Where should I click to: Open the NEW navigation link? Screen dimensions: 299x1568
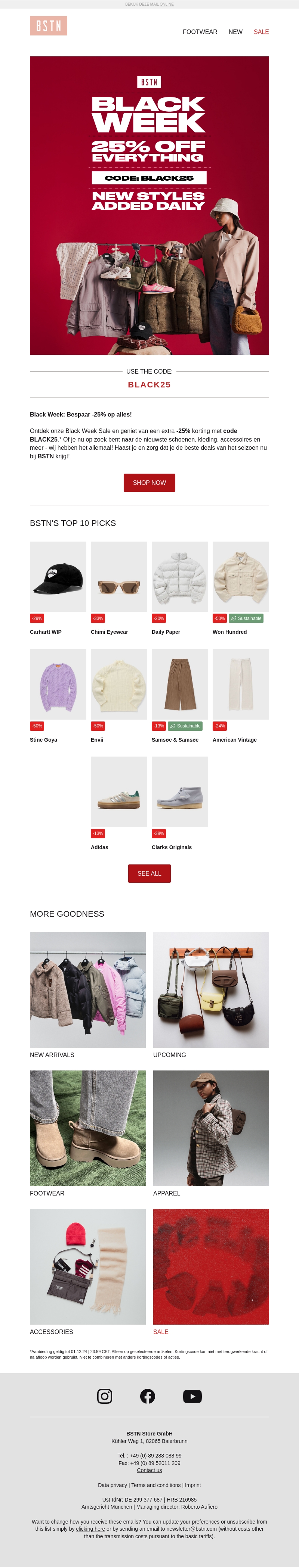click(235, 32)
